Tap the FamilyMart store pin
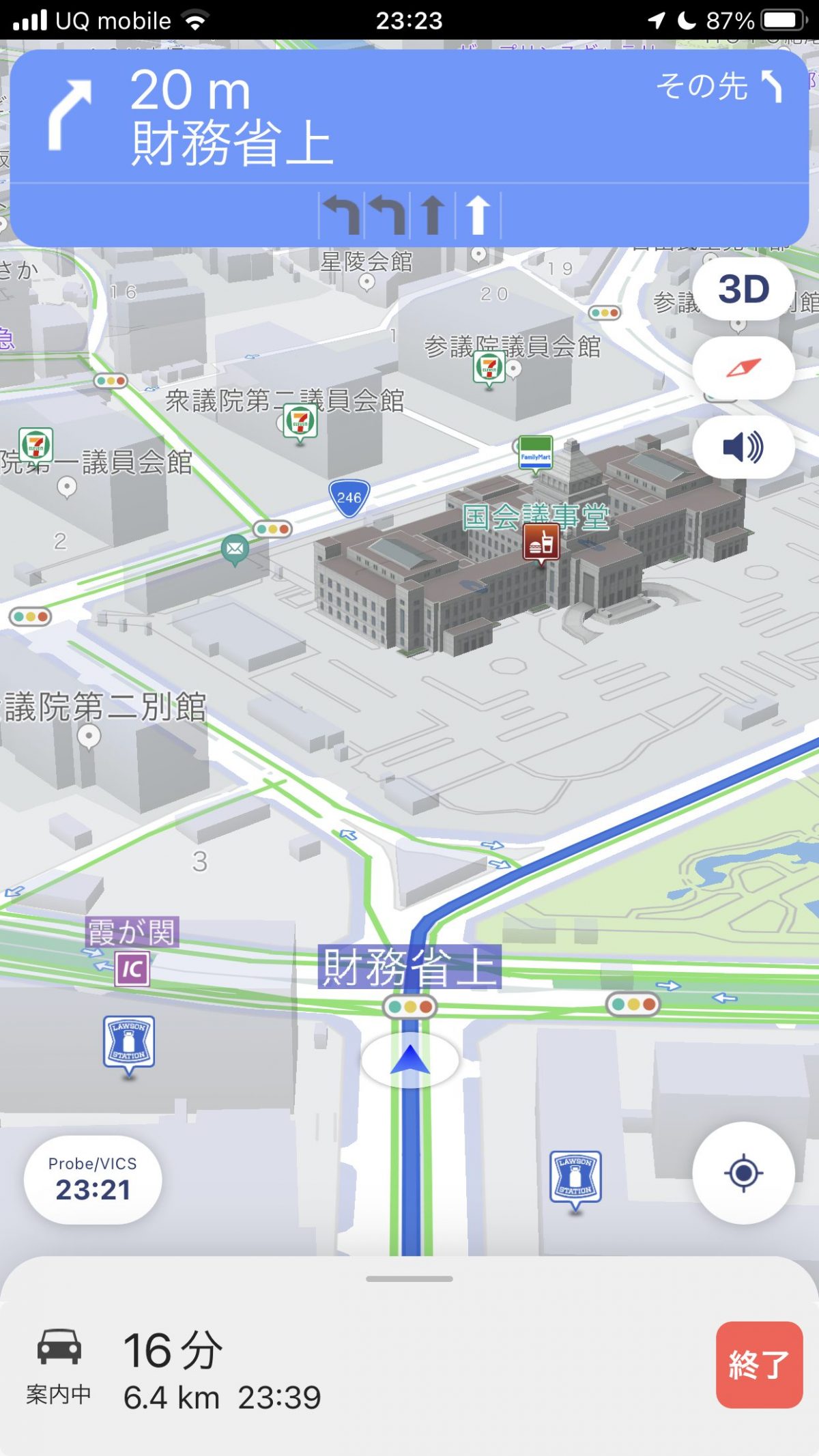Viewport: 819px width, 1456px height. tap(536, 453)
